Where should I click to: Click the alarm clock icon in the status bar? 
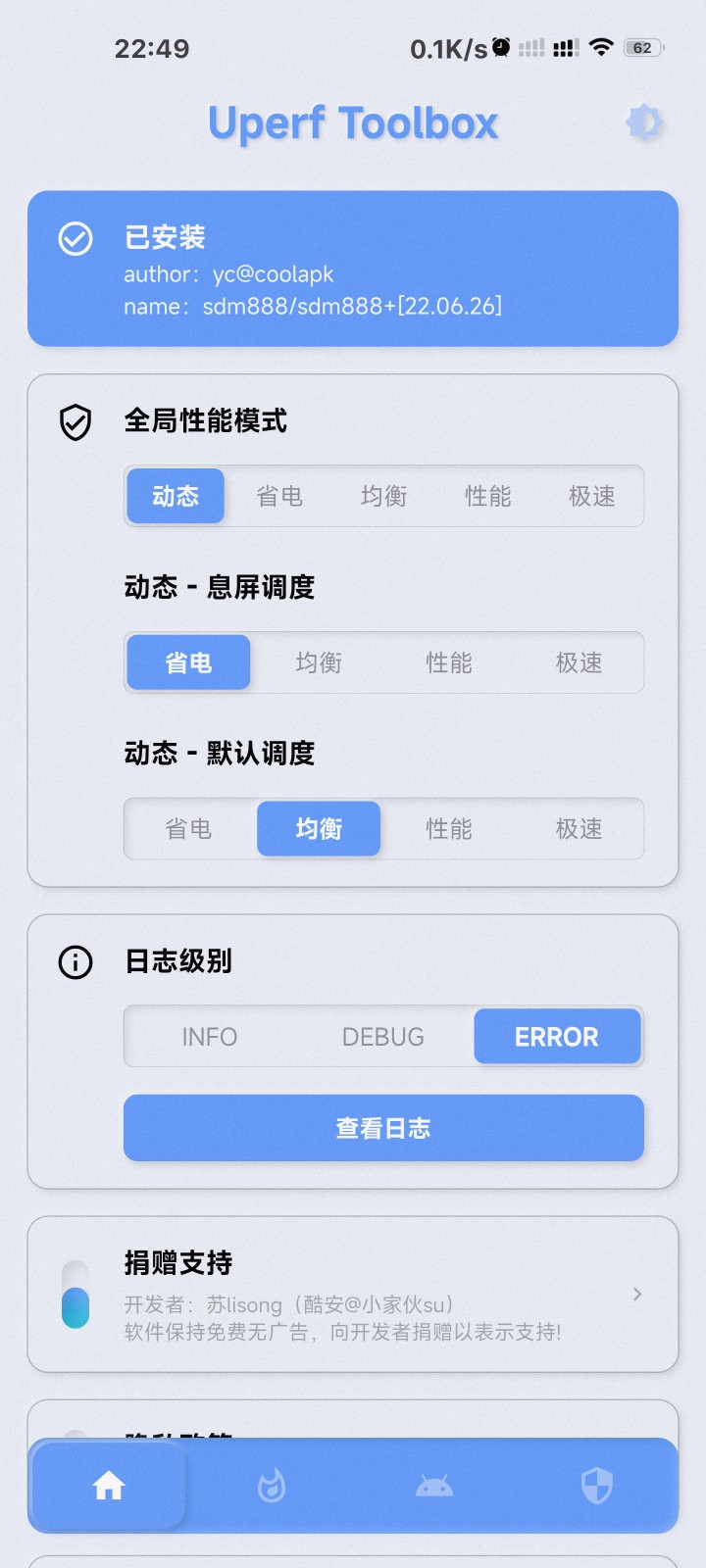click(498, 45)
